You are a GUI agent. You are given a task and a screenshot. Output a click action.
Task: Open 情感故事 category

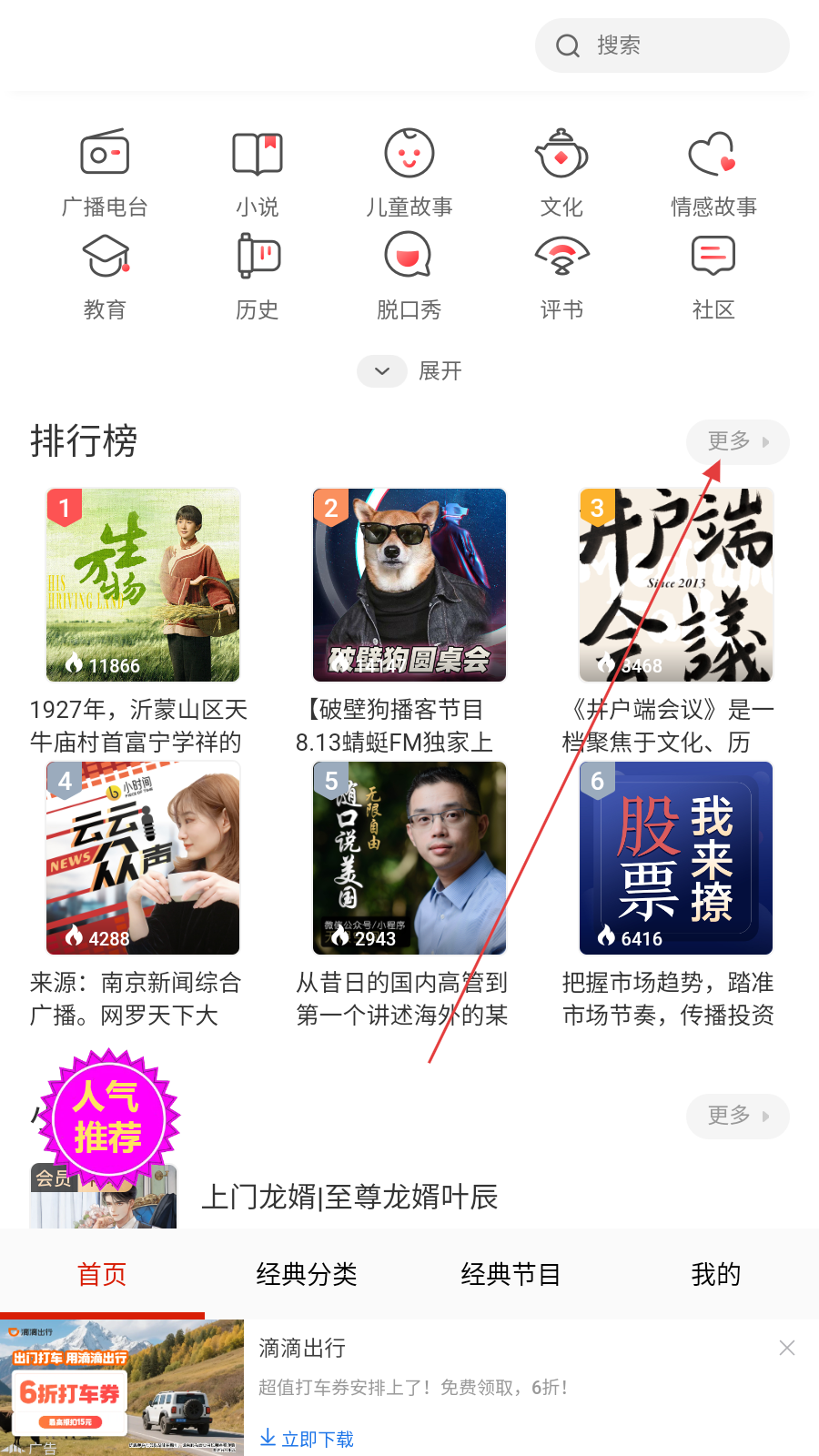click(x=713, y=173)
